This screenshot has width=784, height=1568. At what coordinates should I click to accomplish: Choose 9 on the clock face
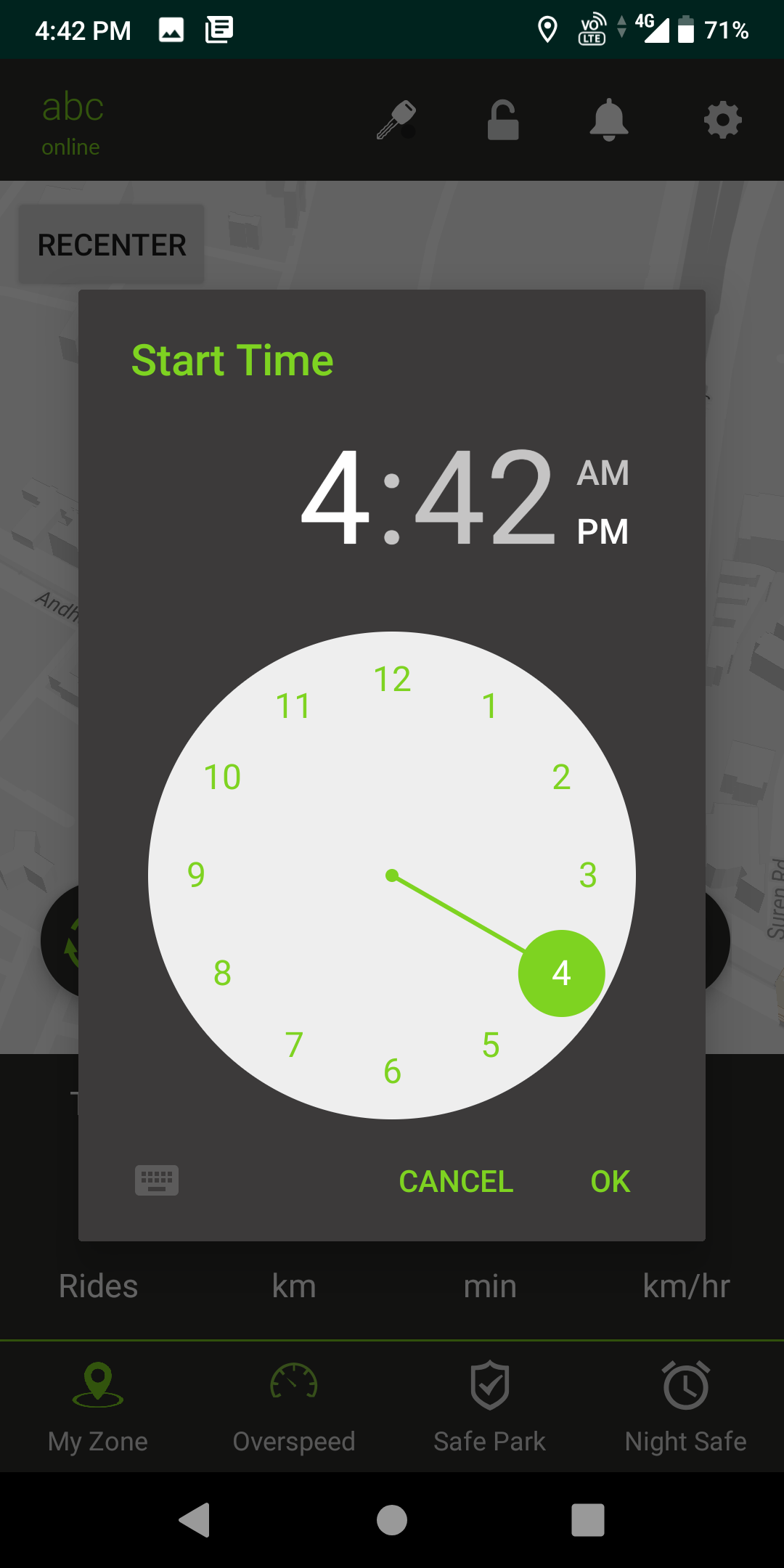(196, 875)
